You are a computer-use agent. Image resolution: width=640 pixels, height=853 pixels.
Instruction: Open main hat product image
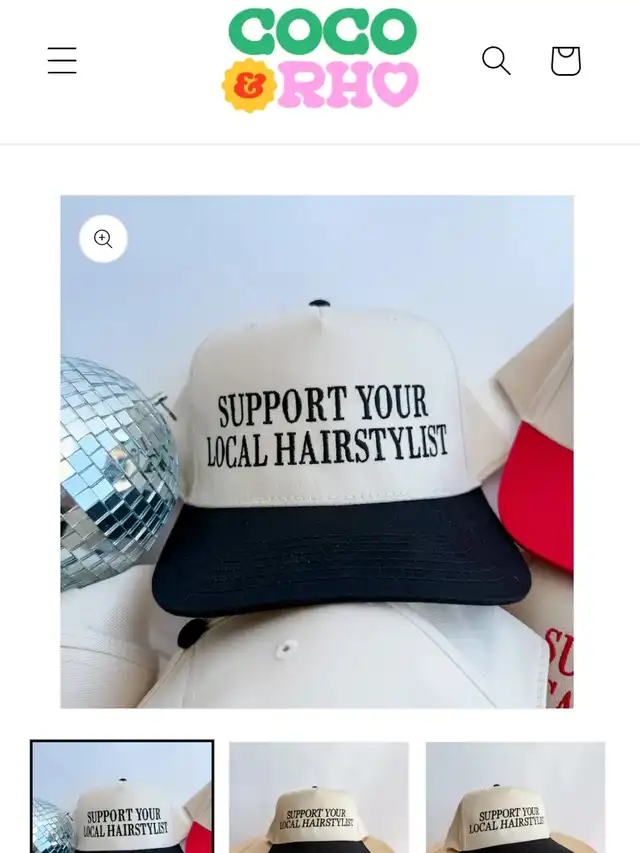pos(317,452)
